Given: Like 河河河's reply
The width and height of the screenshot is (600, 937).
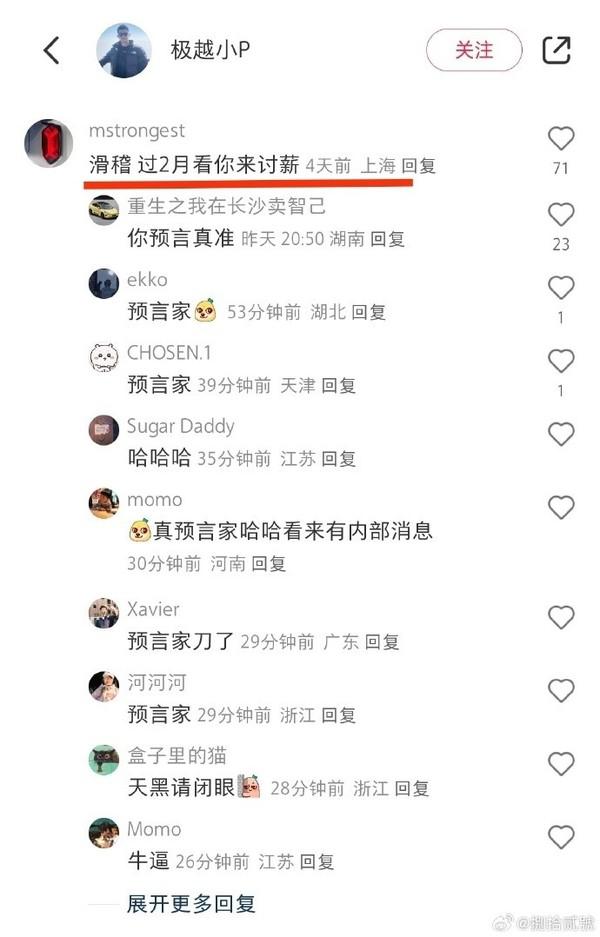Looking at the screenshot, I should click(561, 690).
